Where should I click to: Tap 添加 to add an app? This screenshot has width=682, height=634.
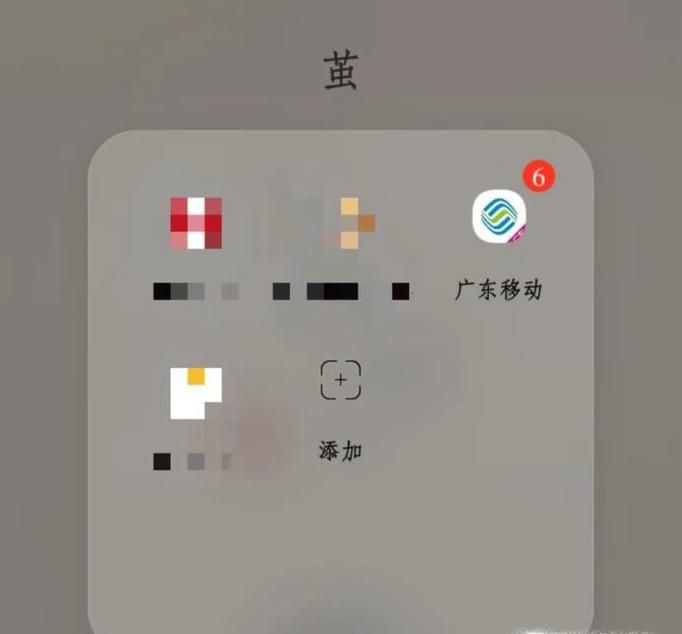pyautogui.click(x=340, y=381)
